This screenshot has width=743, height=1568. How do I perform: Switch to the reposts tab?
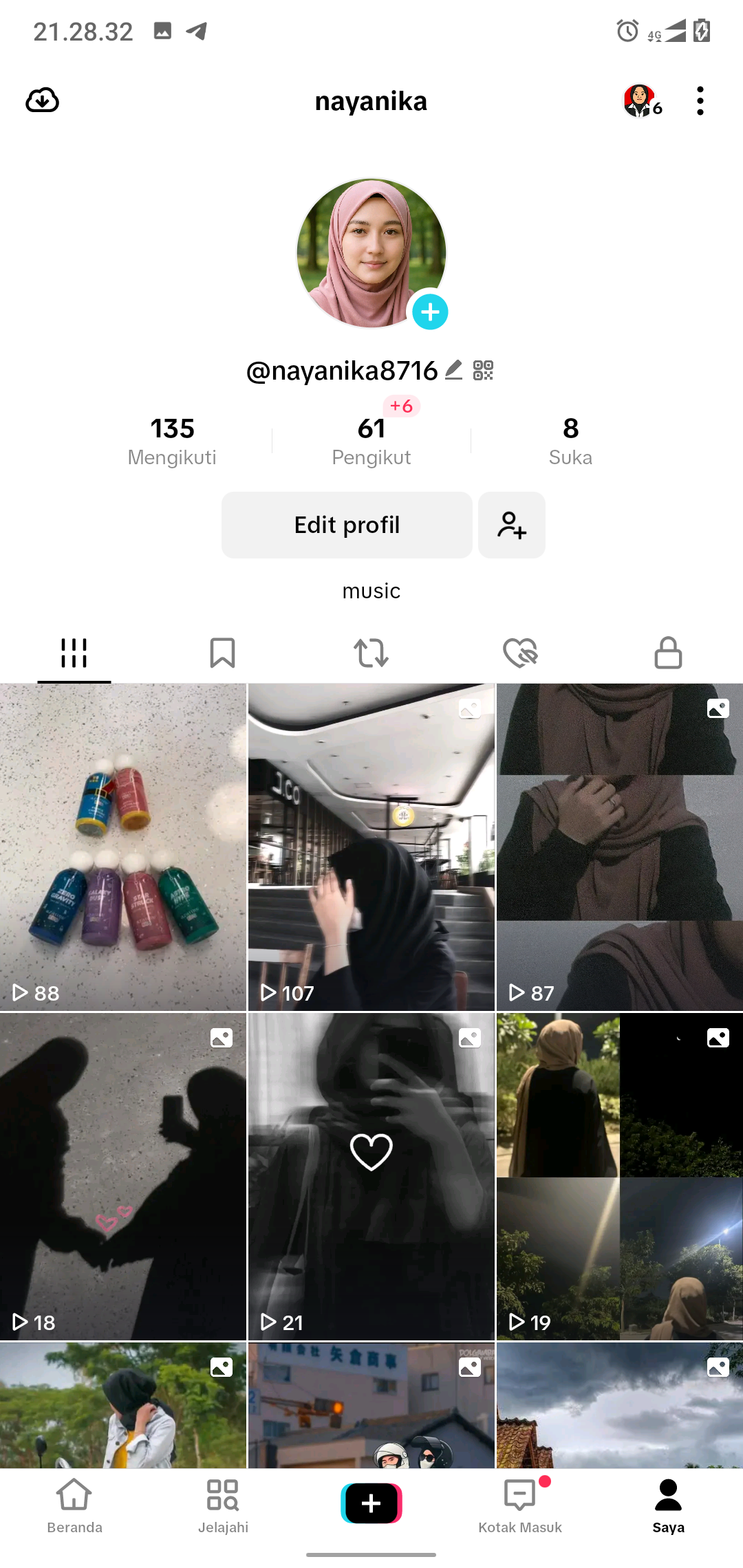coord(371,653)
